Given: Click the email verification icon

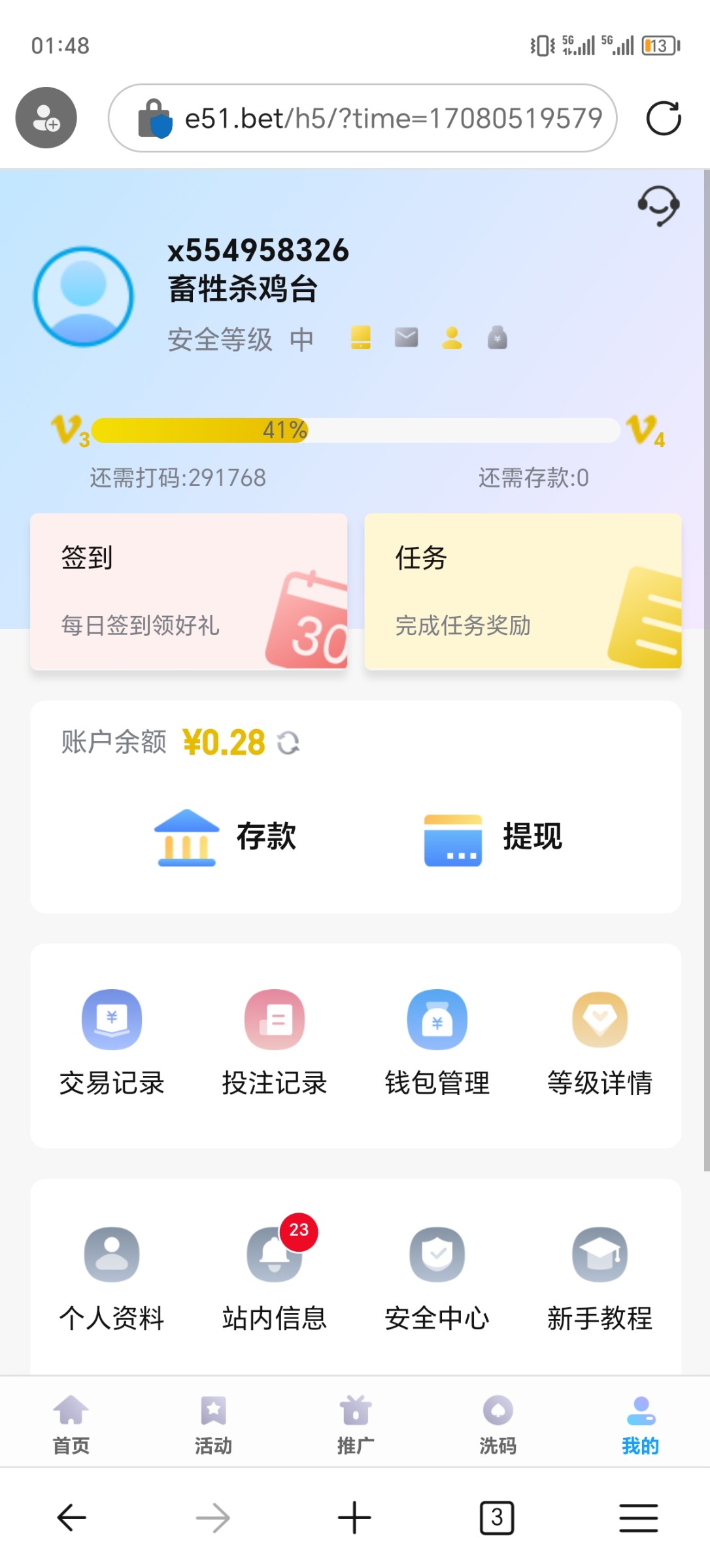Looking at the screenshot, I should point(405,337).
